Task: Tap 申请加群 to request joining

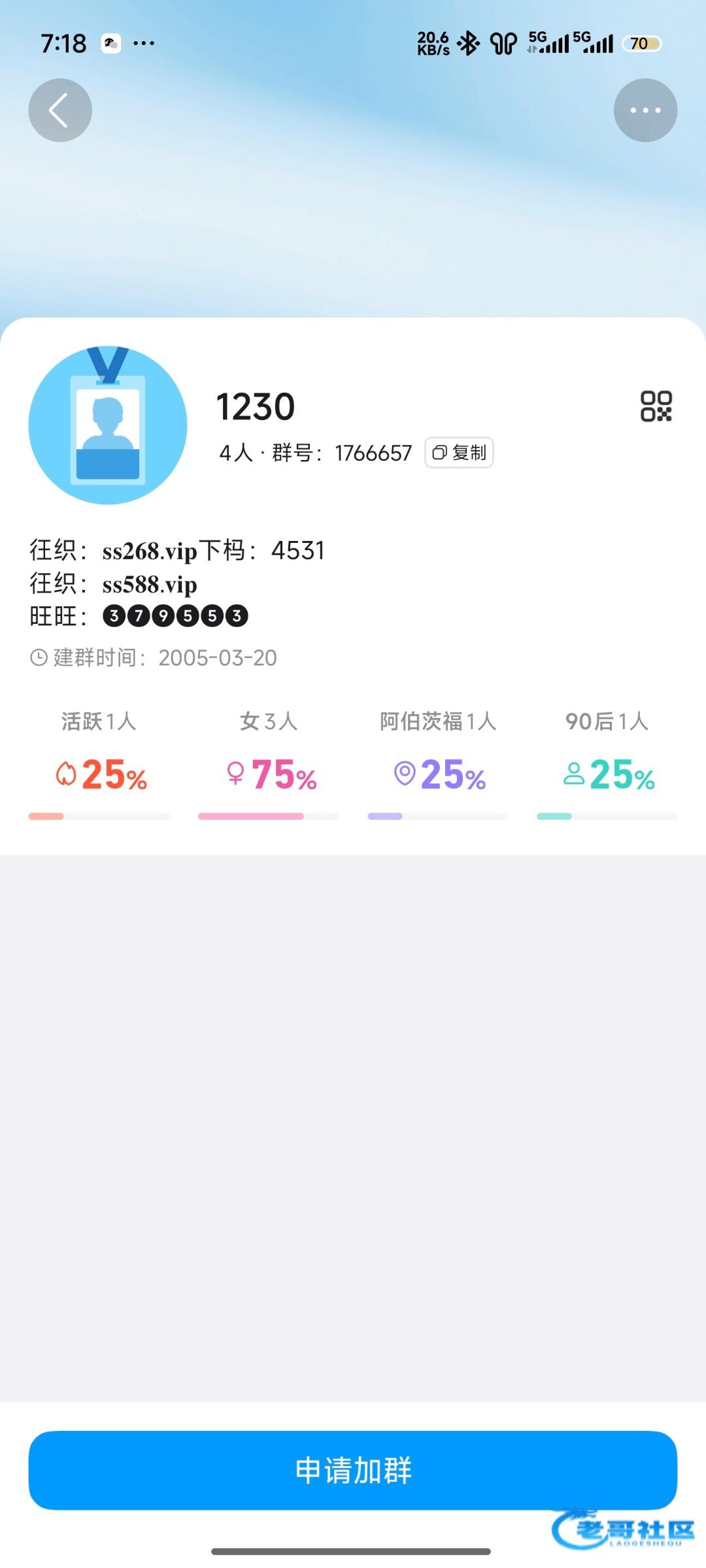Action: coord(352,1470)
